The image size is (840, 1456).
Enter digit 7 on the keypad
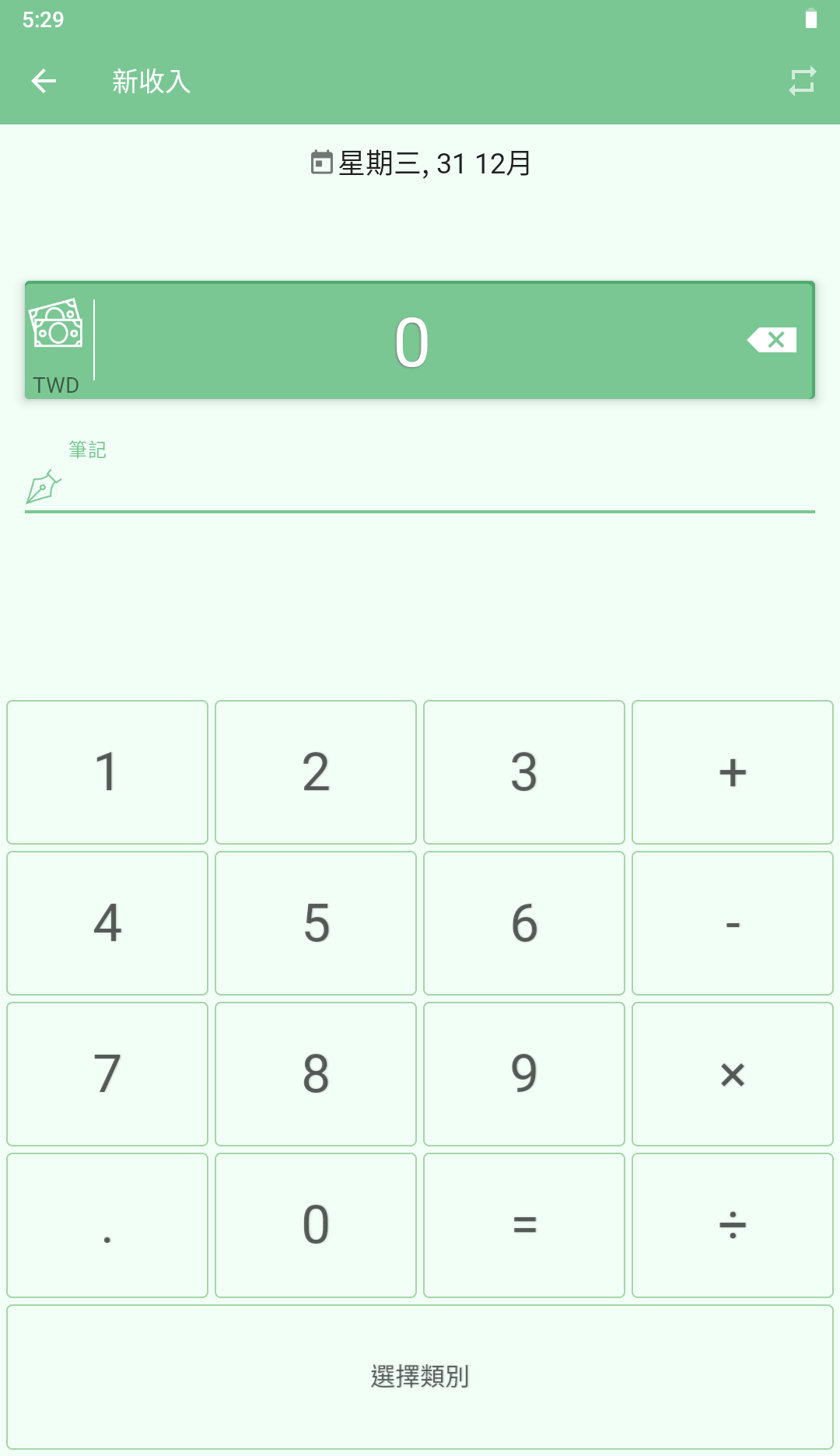[x=107, y=1074]
